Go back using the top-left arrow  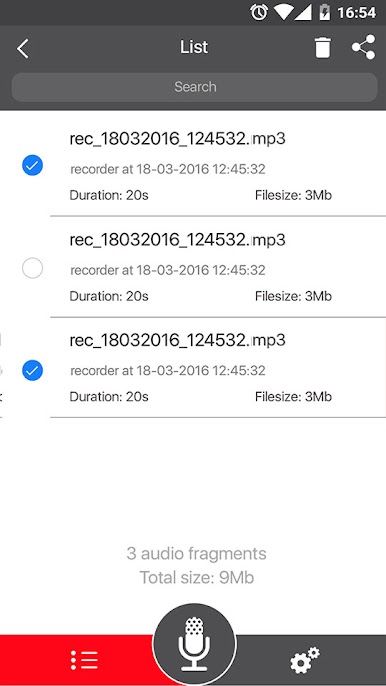[23, 48]
